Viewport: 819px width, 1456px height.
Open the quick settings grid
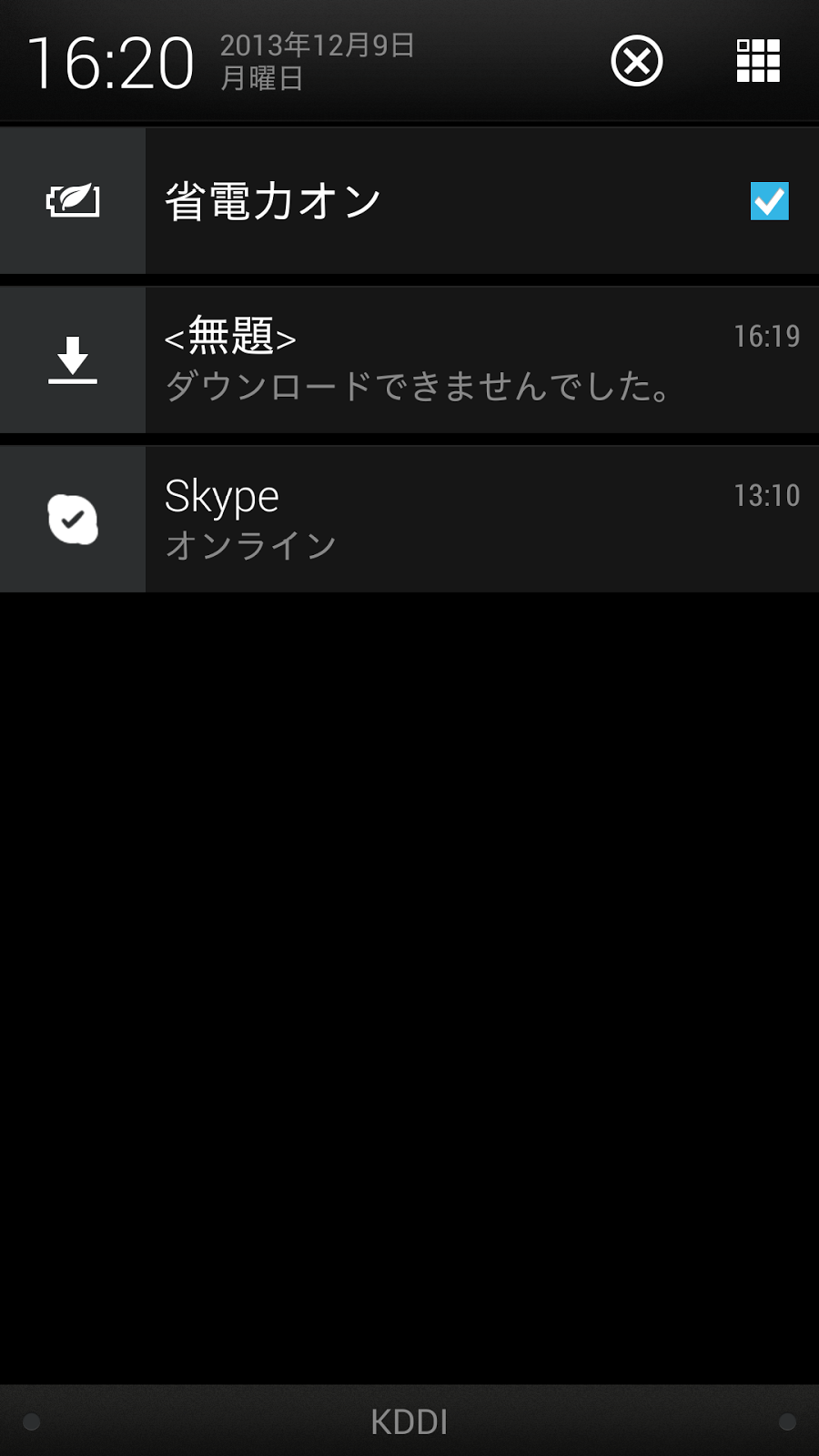click(x=757, y=61)
